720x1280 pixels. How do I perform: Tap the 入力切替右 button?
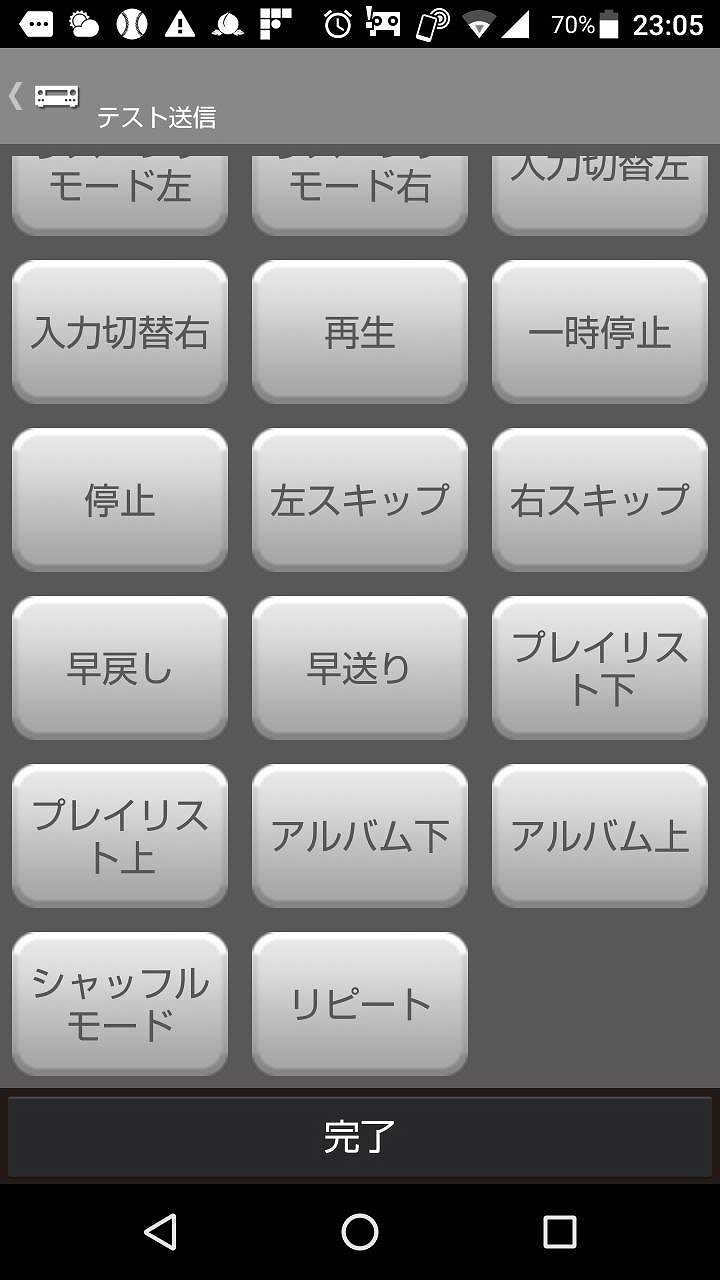pyautogui.click(x=120, y=332)
